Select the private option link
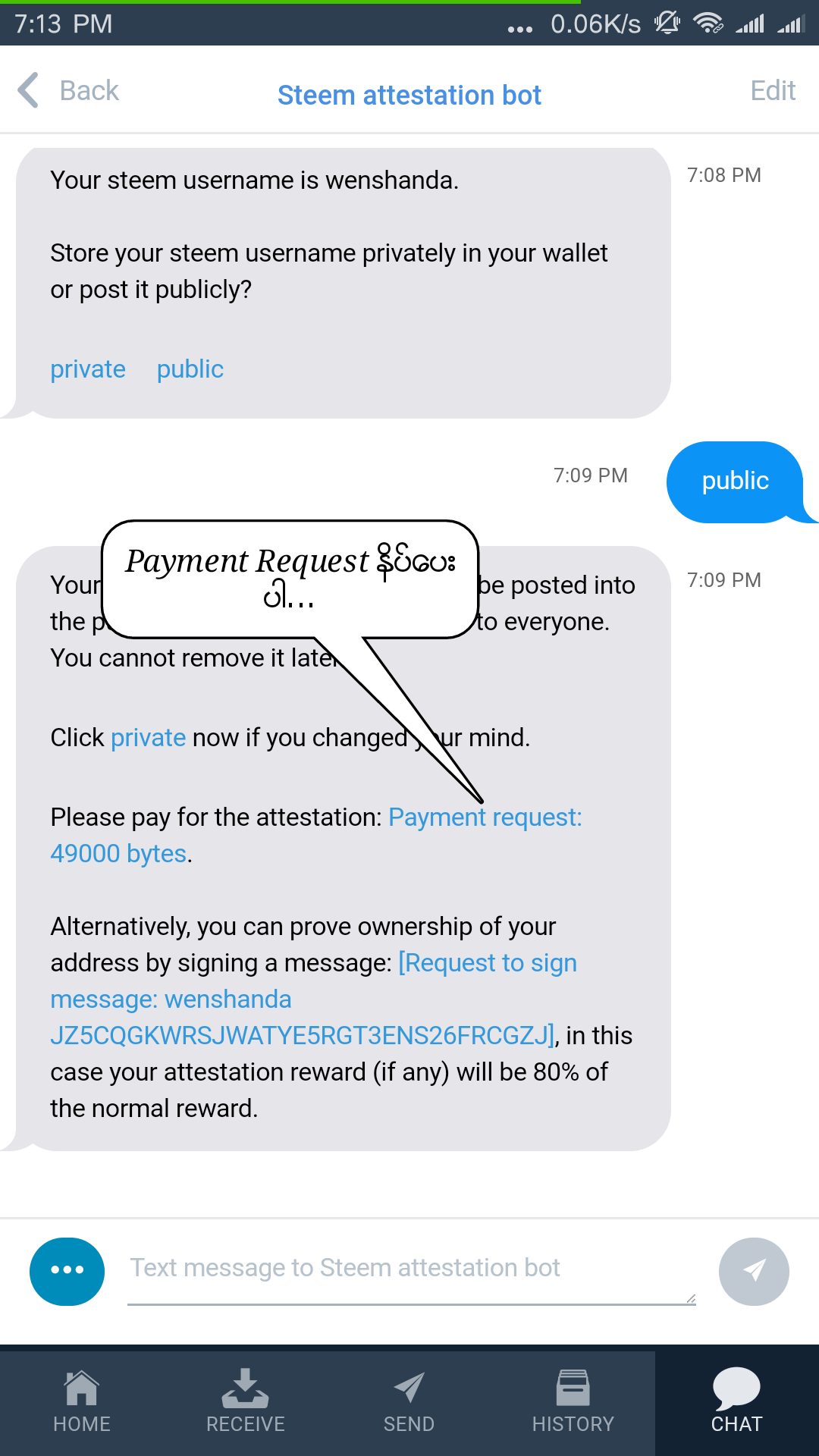819x1456 pixels. click(x=88, y=369)
